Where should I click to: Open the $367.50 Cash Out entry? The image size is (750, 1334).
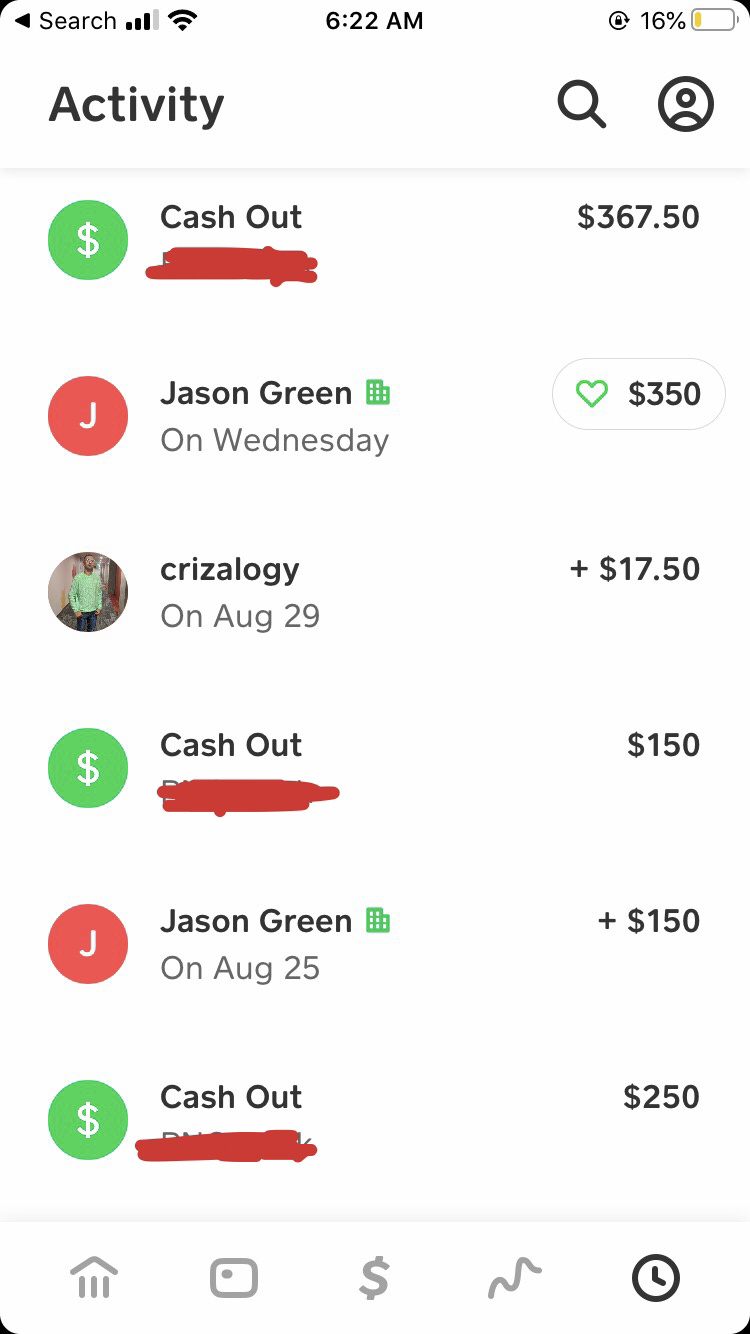(375, 240)
